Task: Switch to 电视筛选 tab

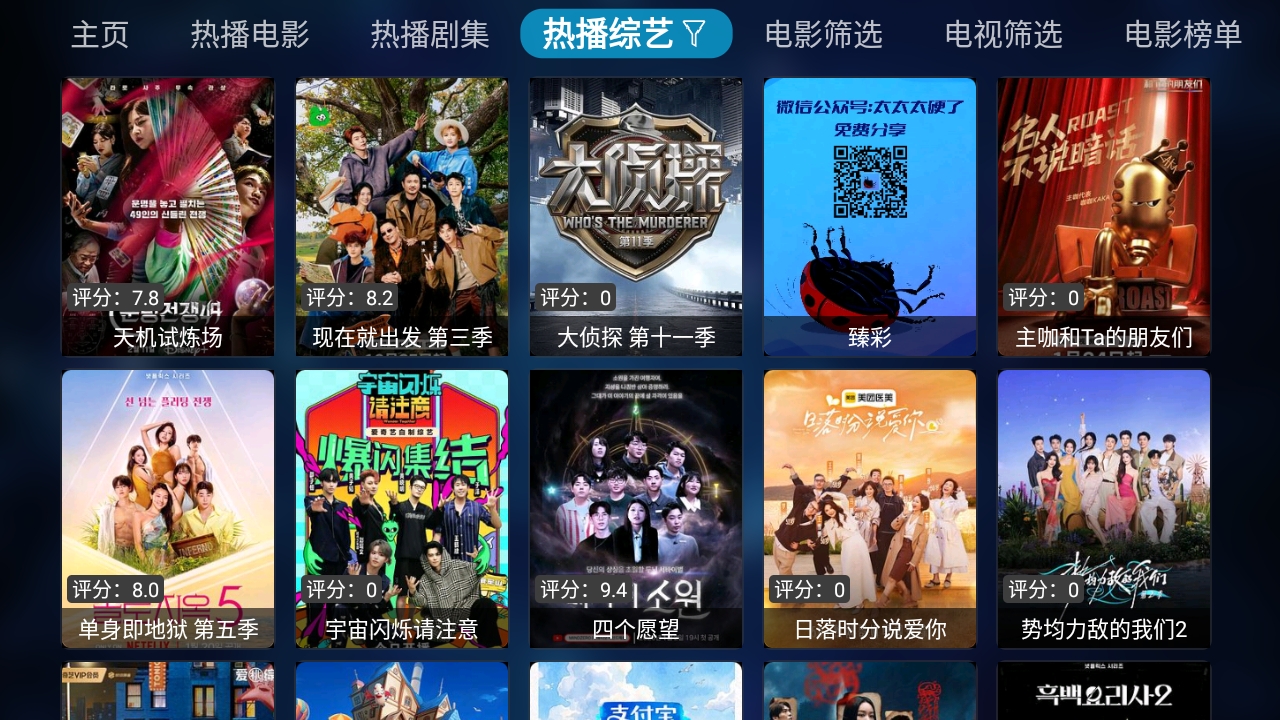Action: pos(1003,35)
